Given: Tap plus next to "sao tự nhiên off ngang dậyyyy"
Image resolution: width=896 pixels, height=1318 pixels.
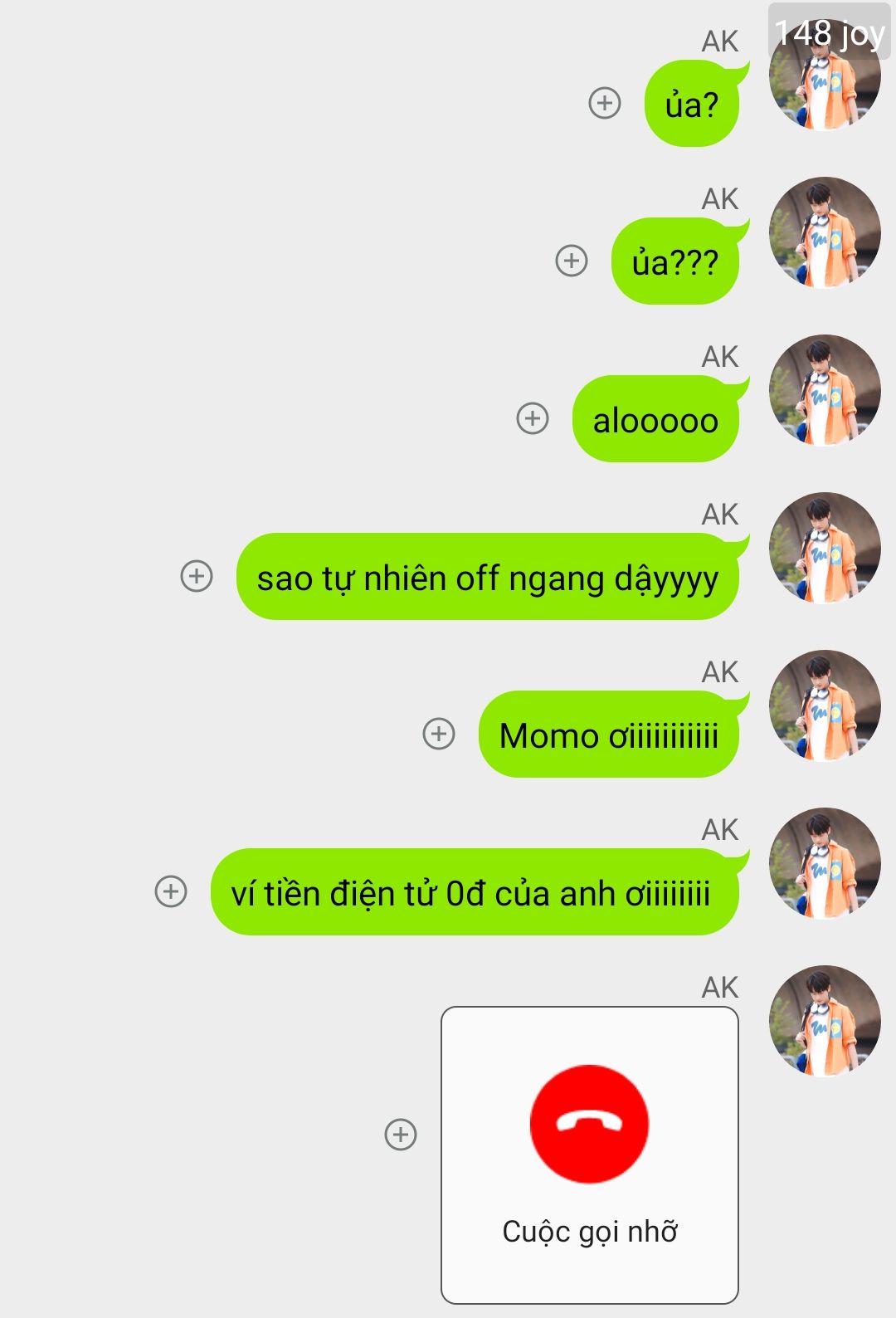Looking at the screenshot, I should (x=197, y=576).
